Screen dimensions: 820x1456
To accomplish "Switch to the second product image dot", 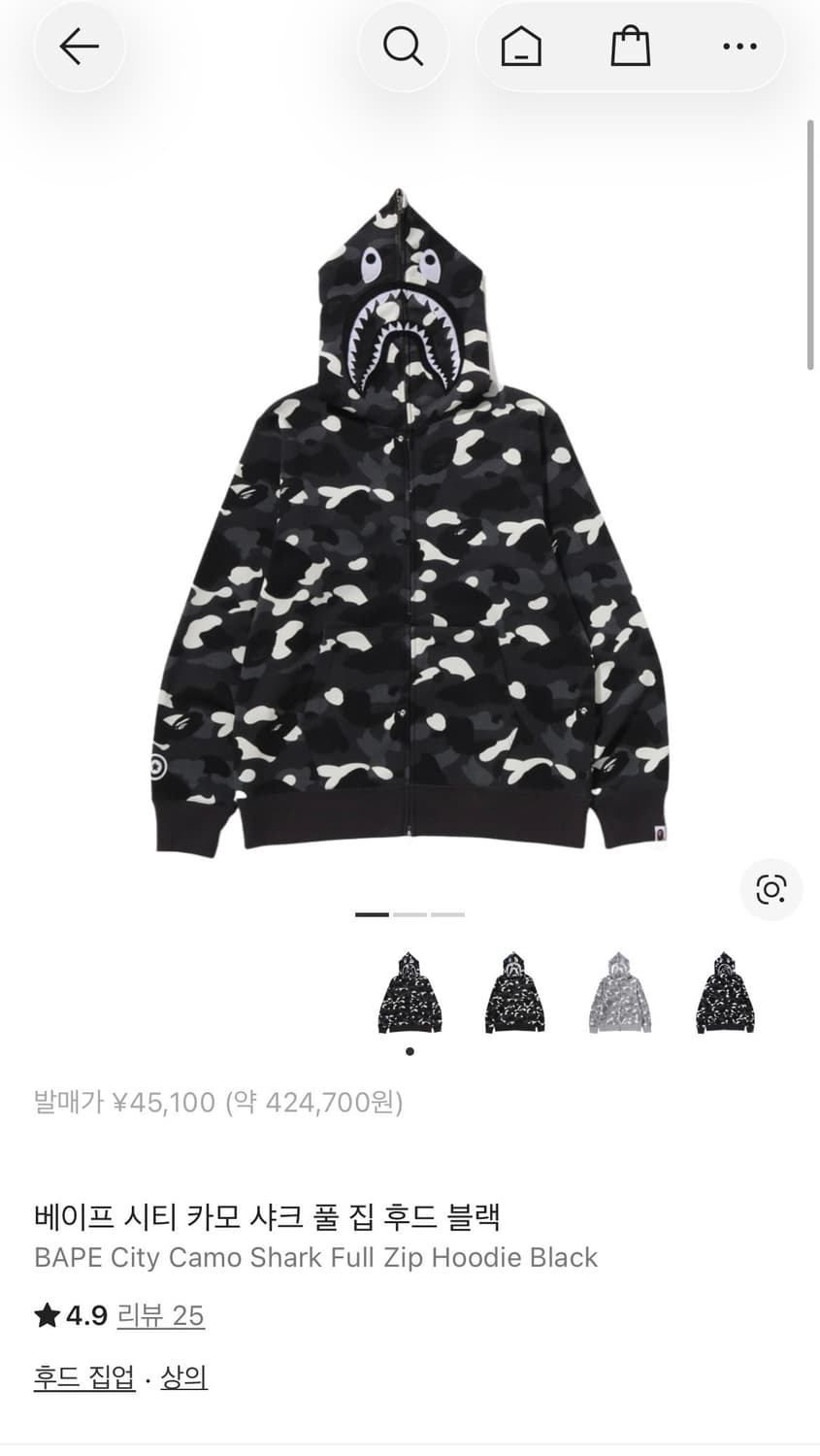I will pos(410,913).
